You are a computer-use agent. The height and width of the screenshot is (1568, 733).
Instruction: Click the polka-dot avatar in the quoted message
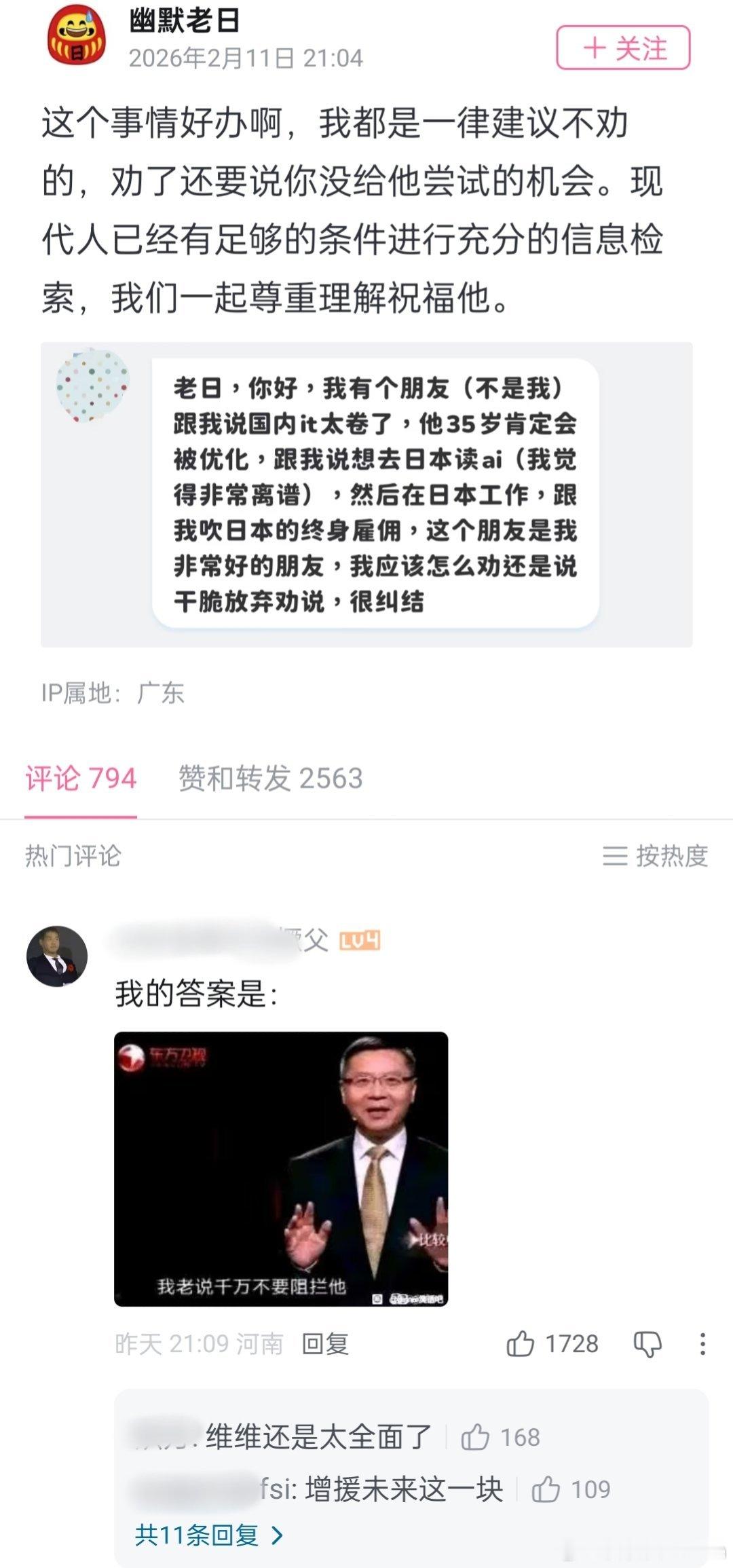click(93, 386)
